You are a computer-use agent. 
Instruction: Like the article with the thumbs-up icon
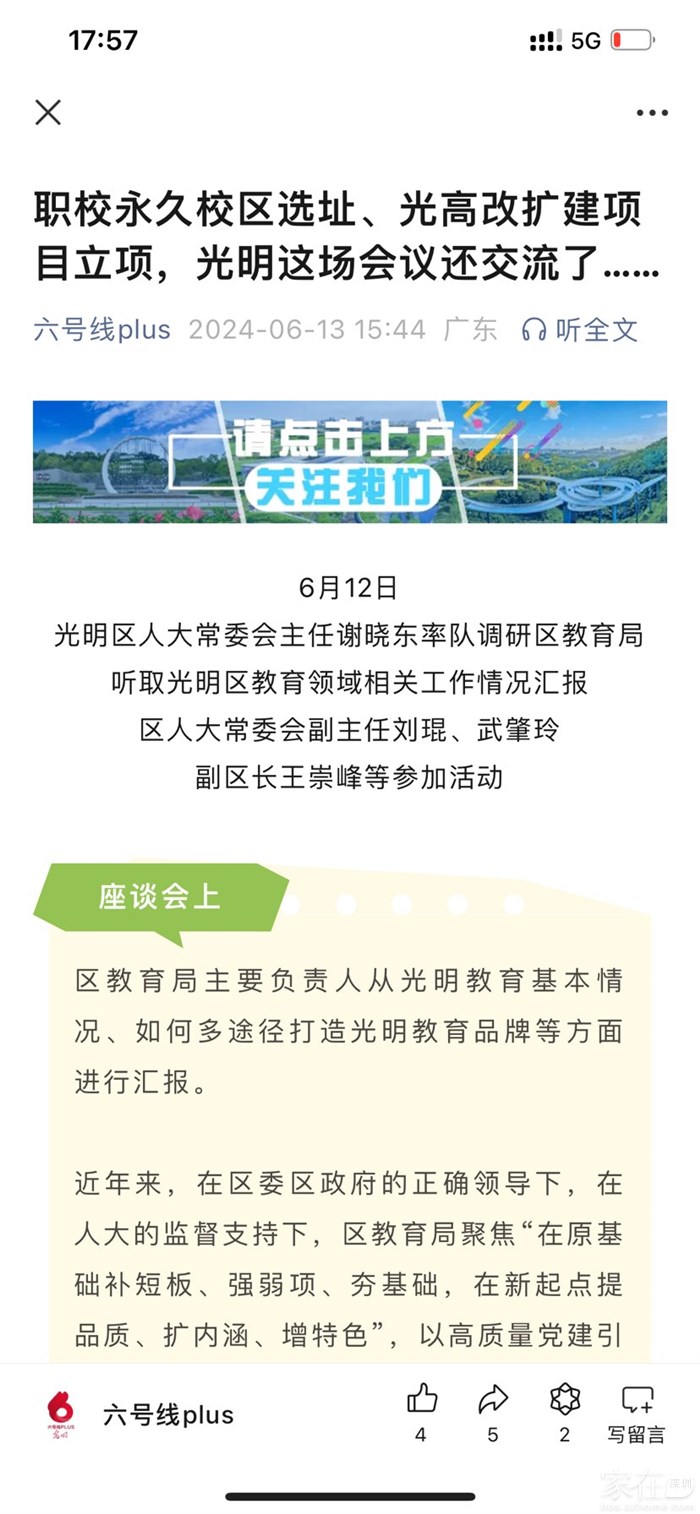pyautogui.click(x=421, y=1413)
